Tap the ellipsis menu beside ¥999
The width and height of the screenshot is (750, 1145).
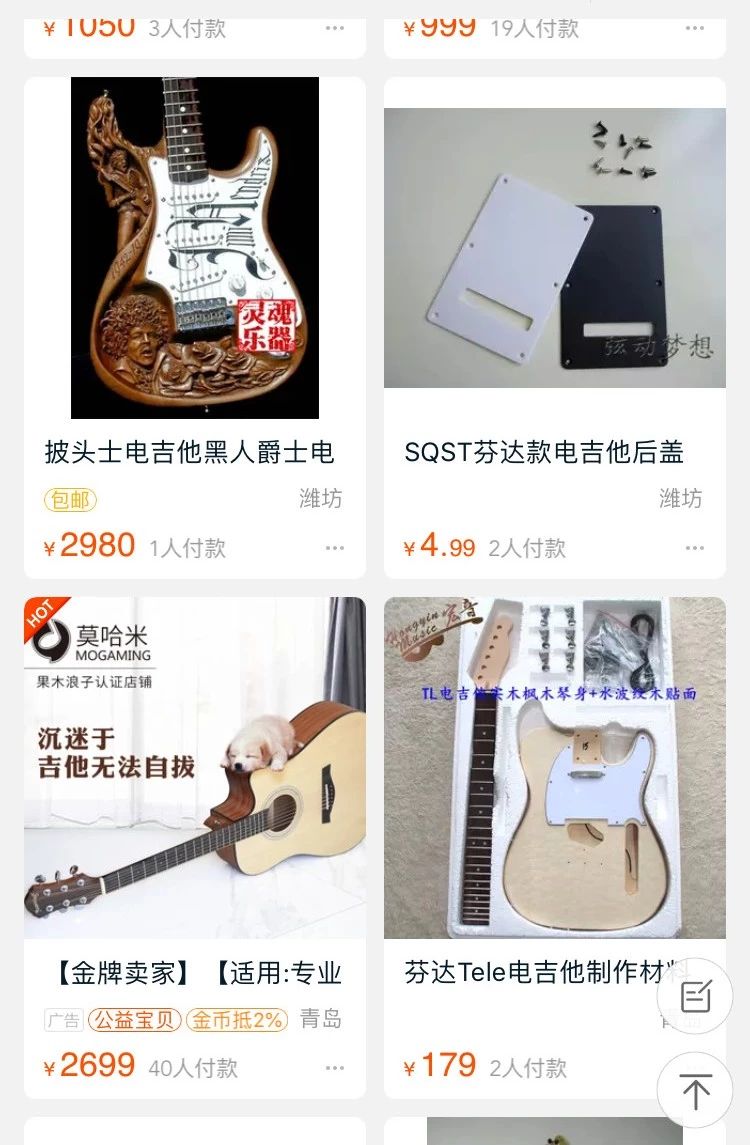(x=694, y=28)
